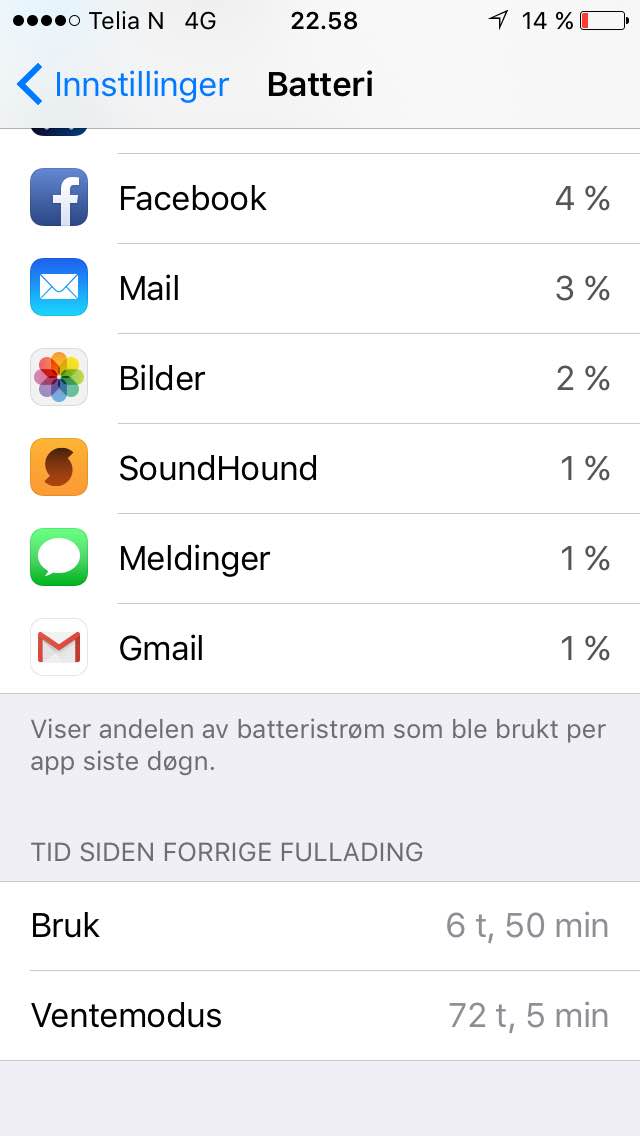Go back to Innstillinger
This screenshot has width=640, height=1136.
[x=122, y=84]
